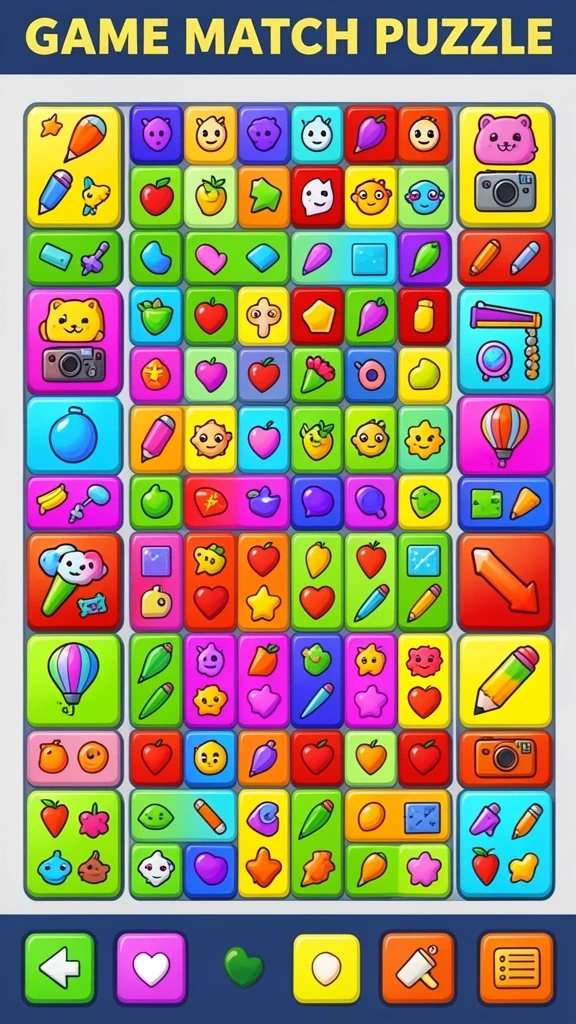576x1024 pixels.
Task: Open the orange list menu button
Action: [x=517, y=968]
